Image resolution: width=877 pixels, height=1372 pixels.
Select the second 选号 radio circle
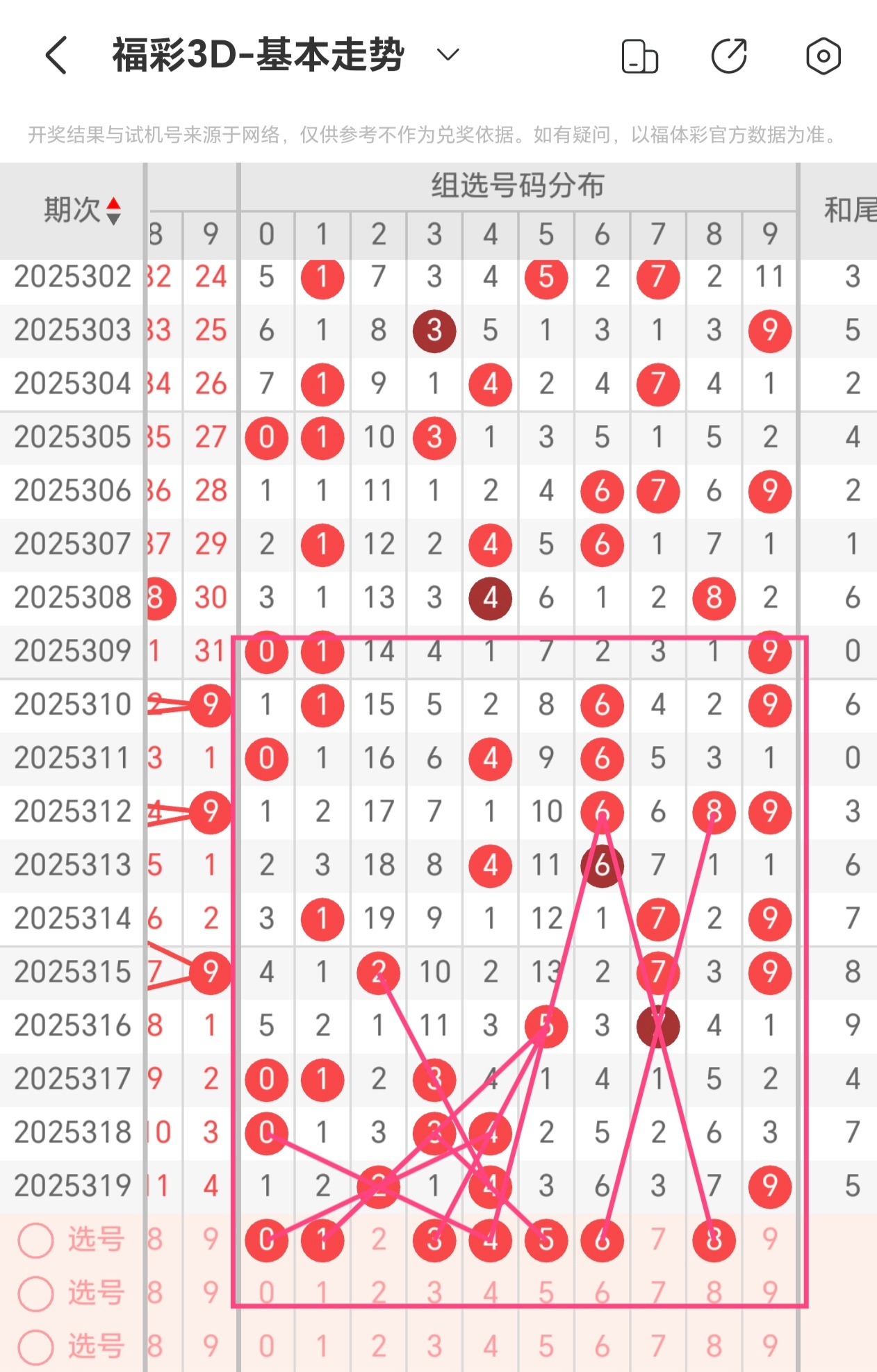tap(36, 1292)
